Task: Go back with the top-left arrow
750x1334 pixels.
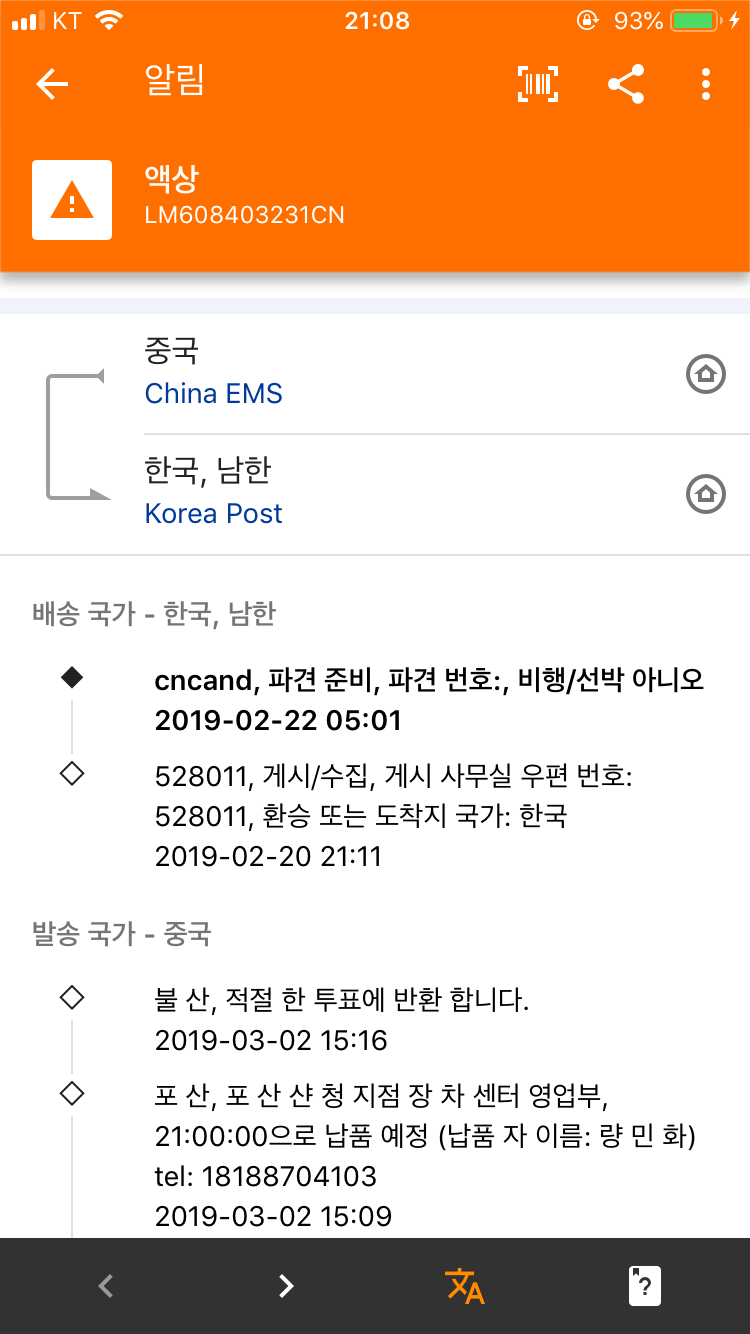Action: (x=52, y=84)
